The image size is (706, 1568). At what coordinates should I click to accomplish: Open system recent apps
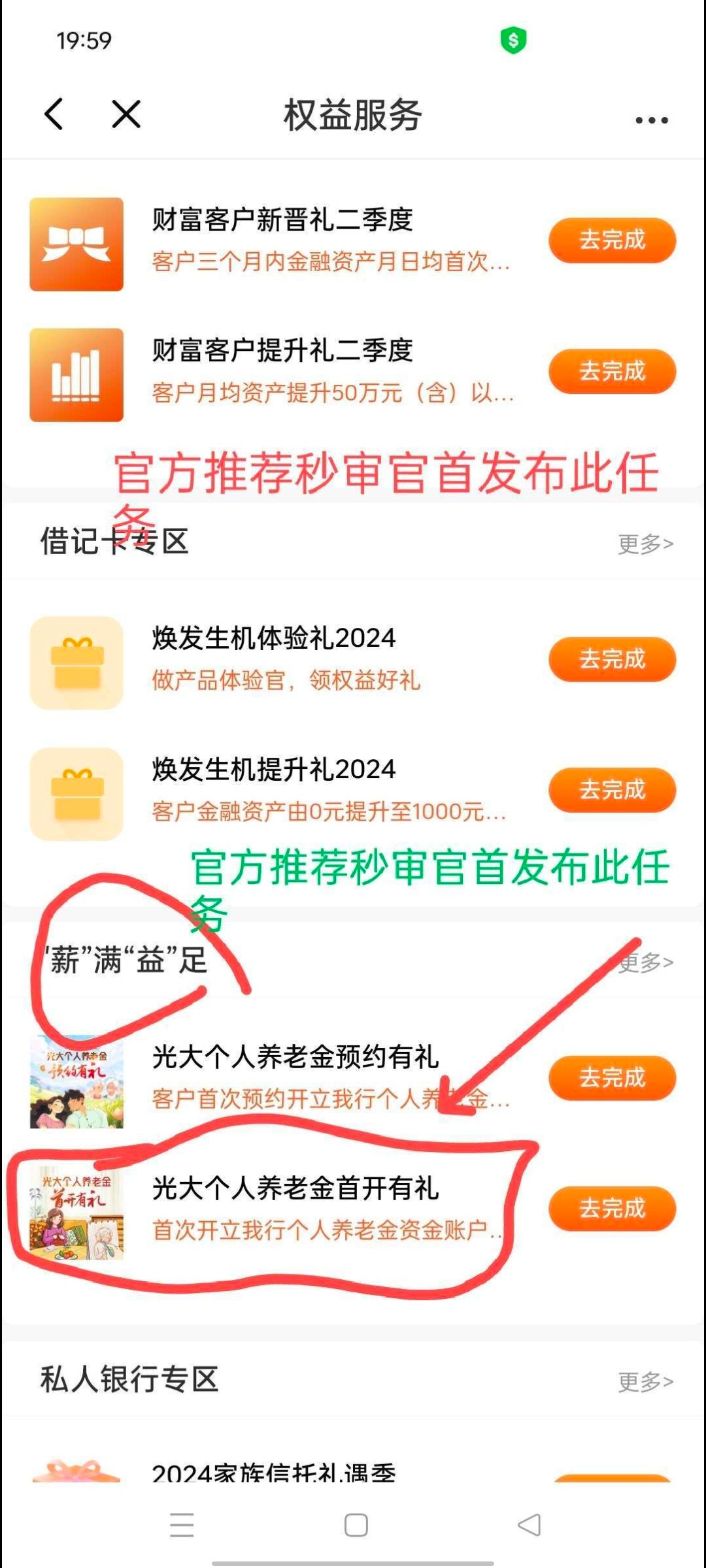tap(182, 1525)
